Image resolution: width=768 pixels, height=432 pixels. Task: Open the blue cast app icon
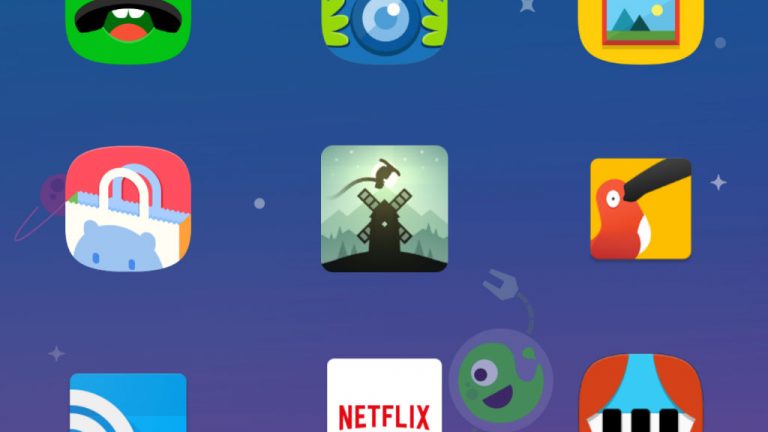click(128, 402)
